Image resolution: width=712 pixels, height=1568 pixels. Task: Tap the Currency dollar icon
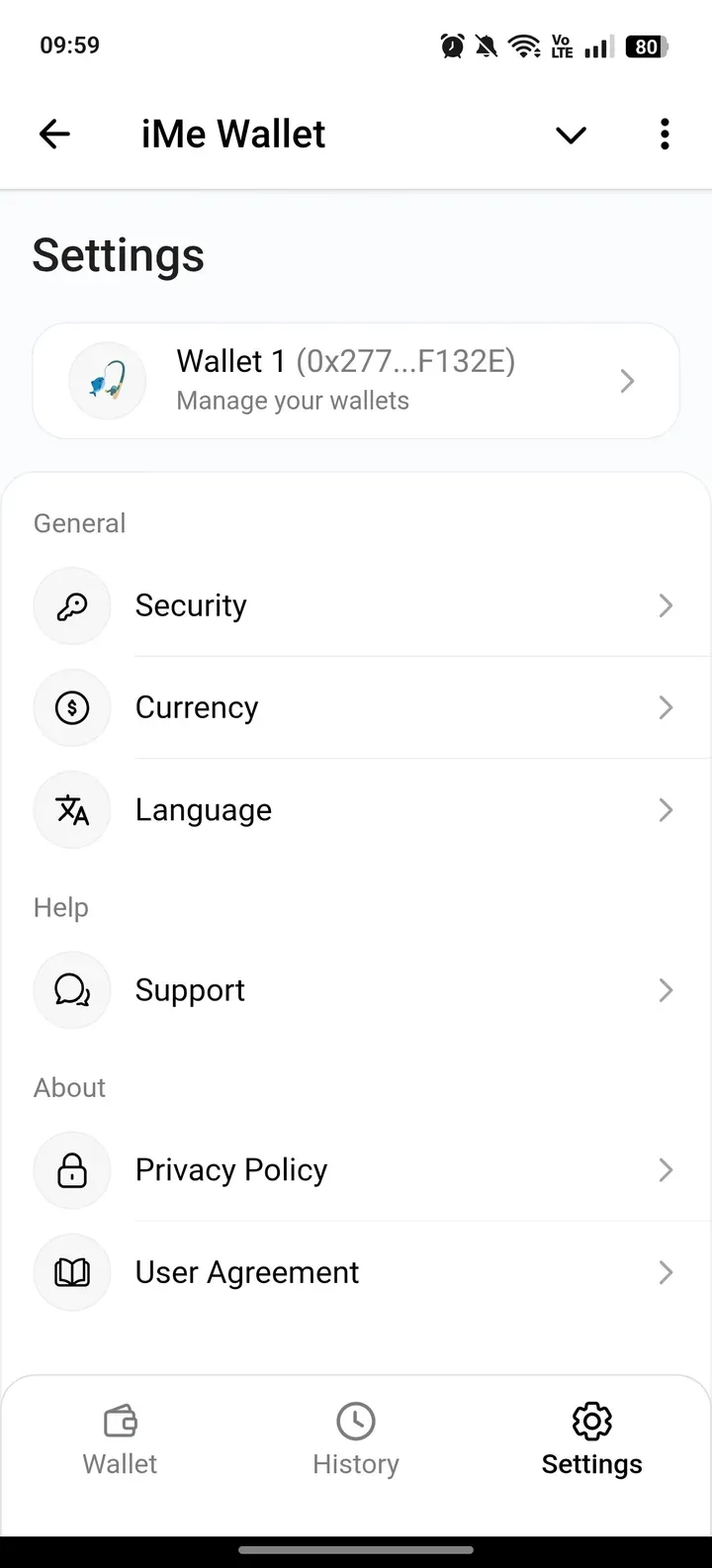tap(71, 707)
